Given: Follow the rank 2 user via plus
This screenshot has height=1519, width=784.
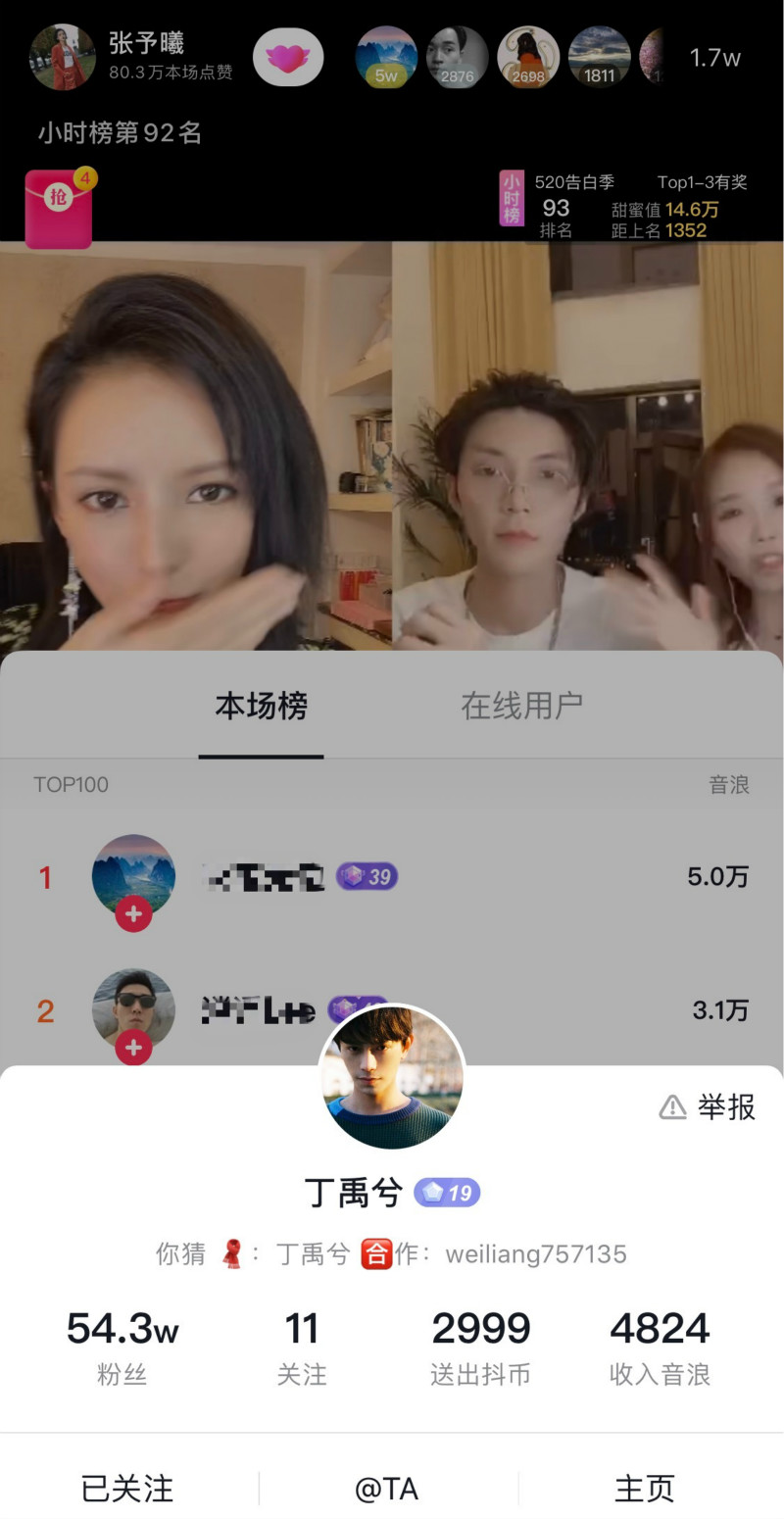Looking at the screenshot, I should [133, 1049].
